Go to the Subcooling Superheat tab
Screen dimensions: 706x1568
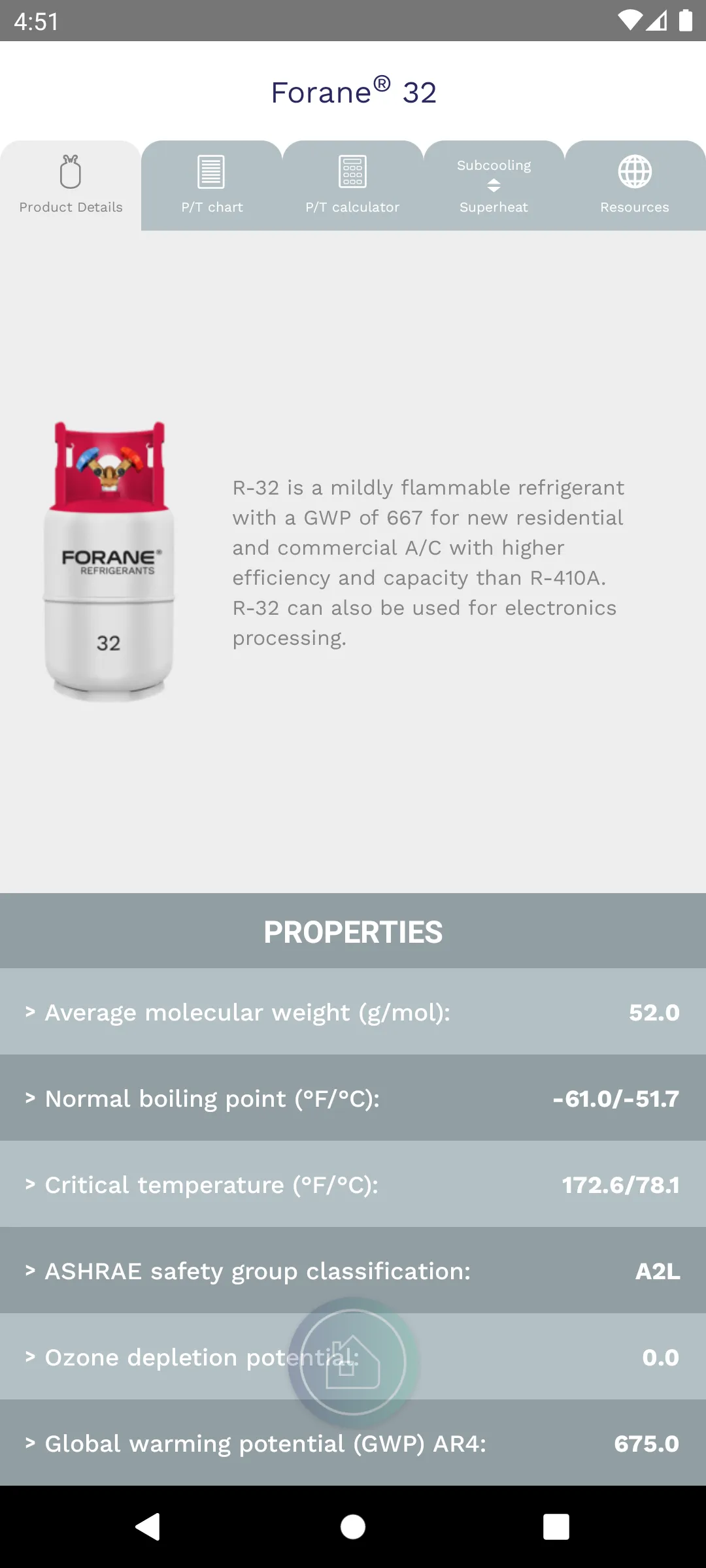click(494, 186)
